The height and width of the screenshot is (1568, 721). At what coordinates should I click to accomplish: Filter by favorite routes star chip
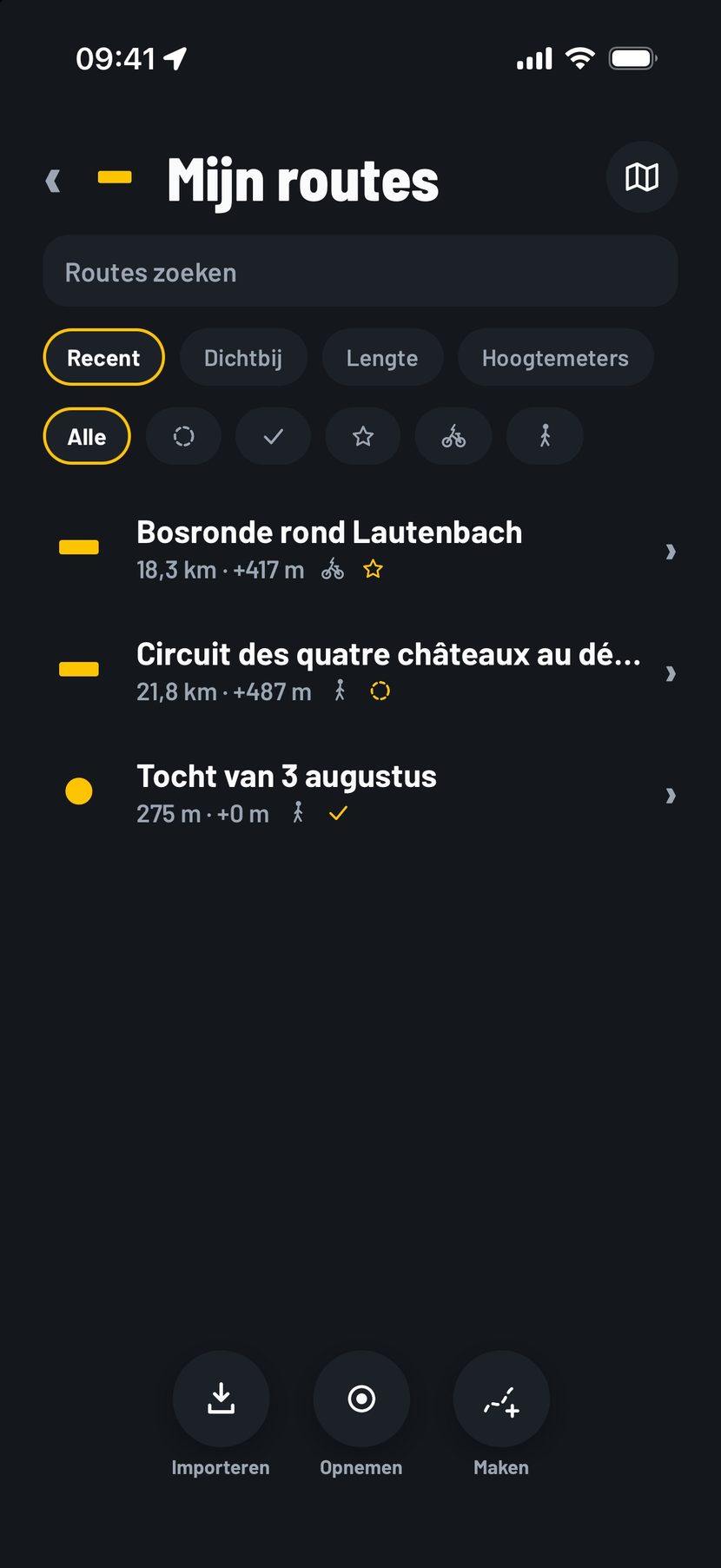coord(363,436)
